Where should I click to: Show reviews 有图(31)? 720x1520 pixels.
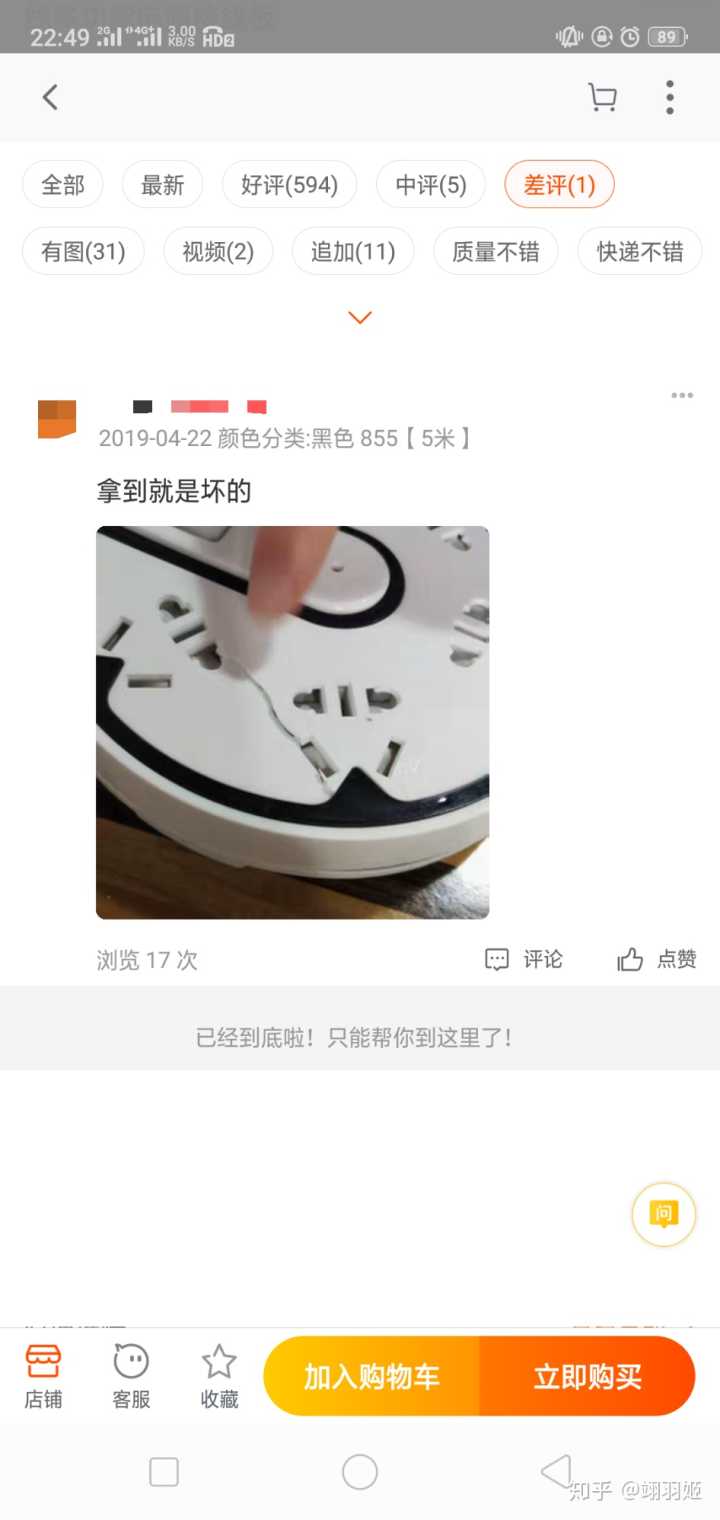(x=83, y=251)
